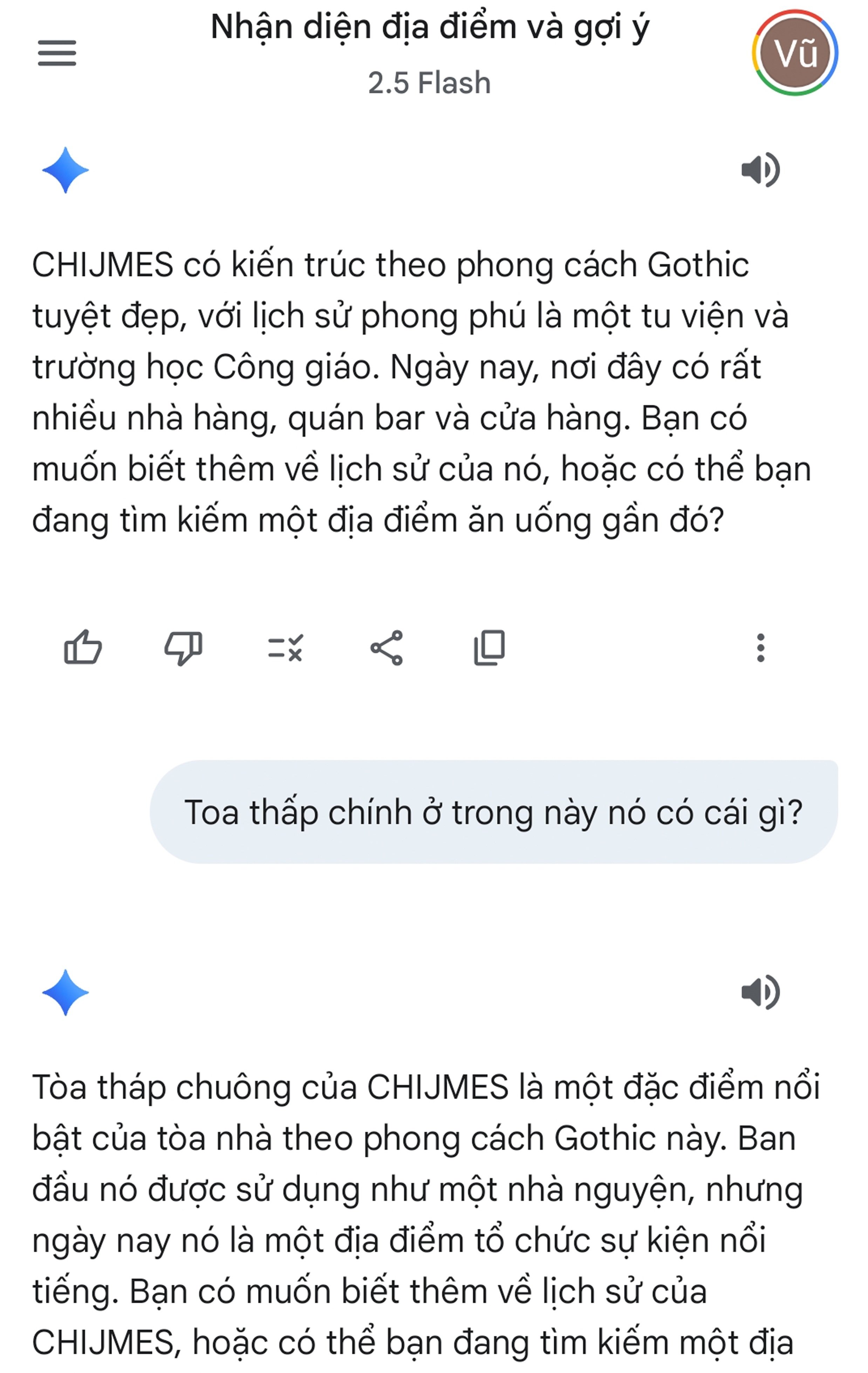This screenshot has width=868, height=1373.
Task: Dislike the first response with thumbs down
Action: point(184,648)
